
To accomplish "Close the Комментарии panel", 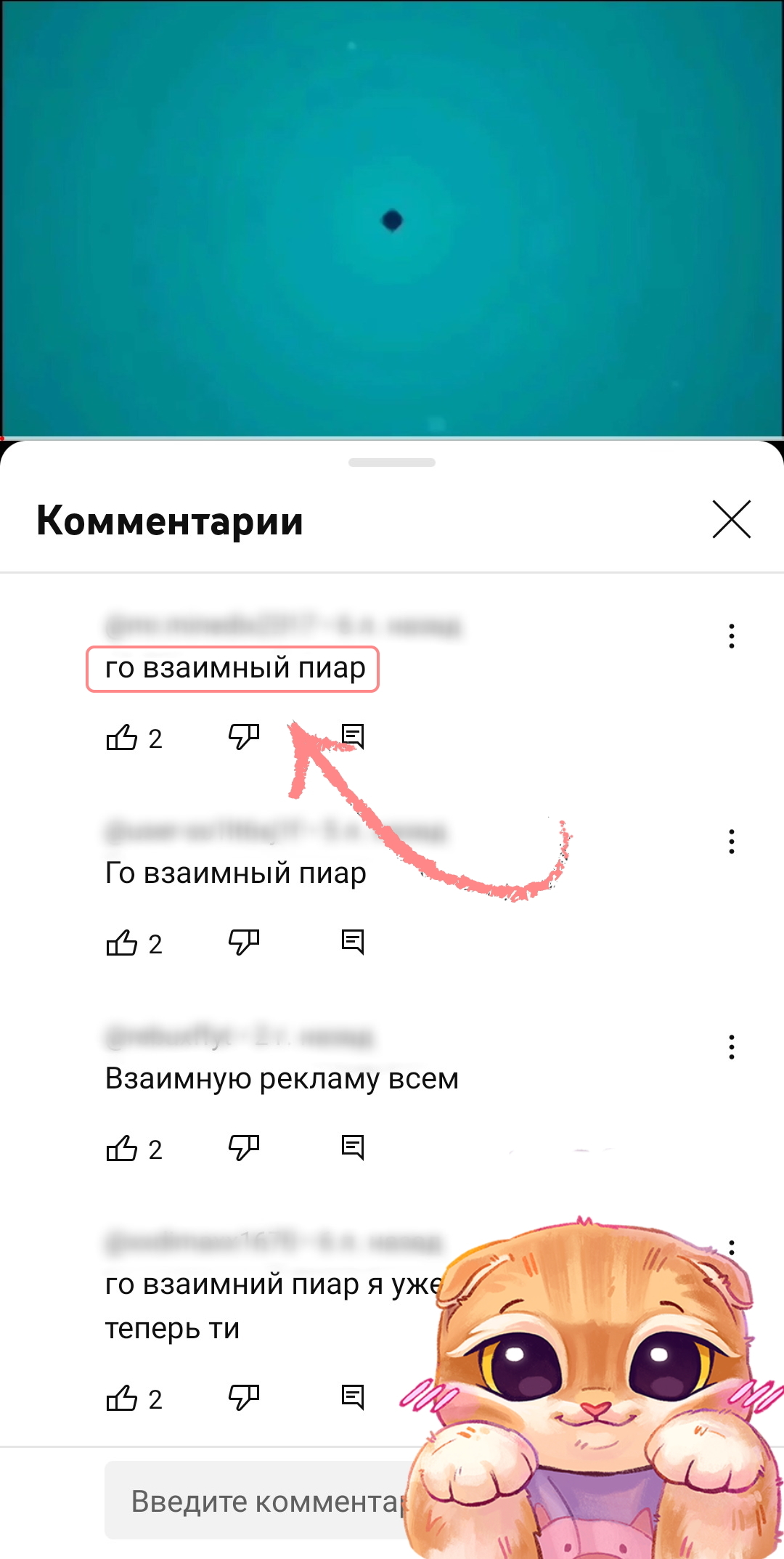I will coord(731,519).
